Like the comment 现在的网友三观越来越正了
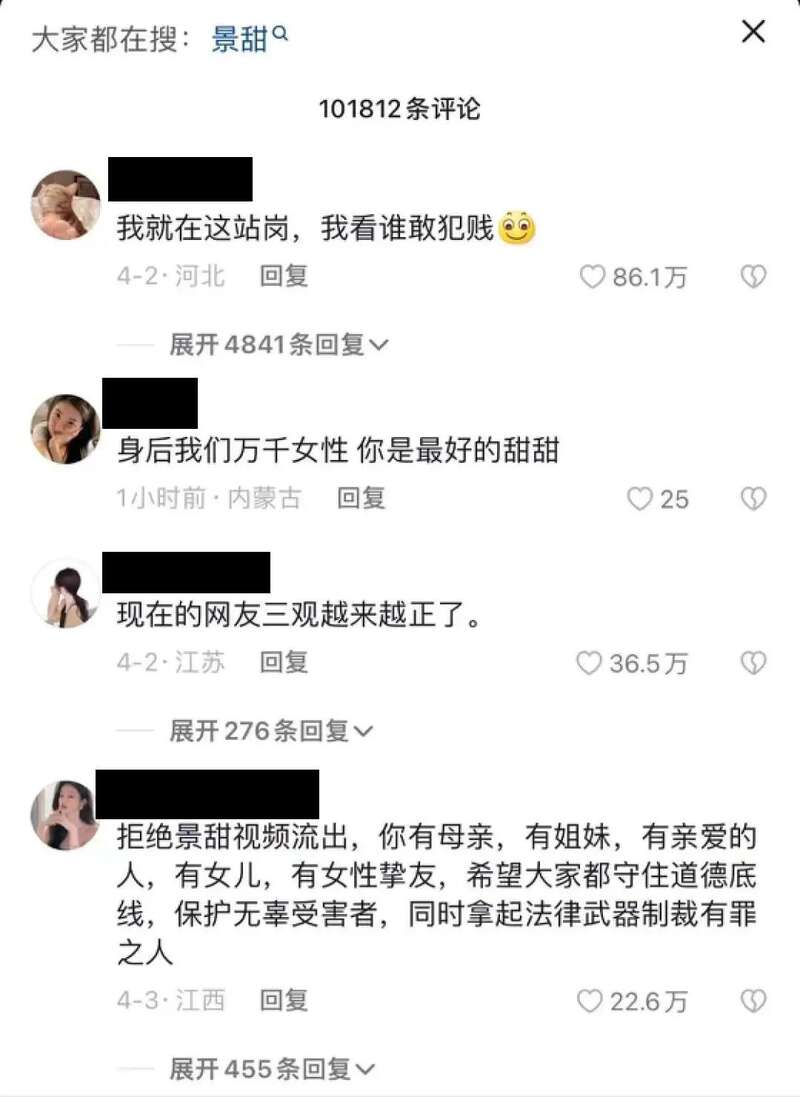Screen dimensions: 800x1097 click(591, 663)
